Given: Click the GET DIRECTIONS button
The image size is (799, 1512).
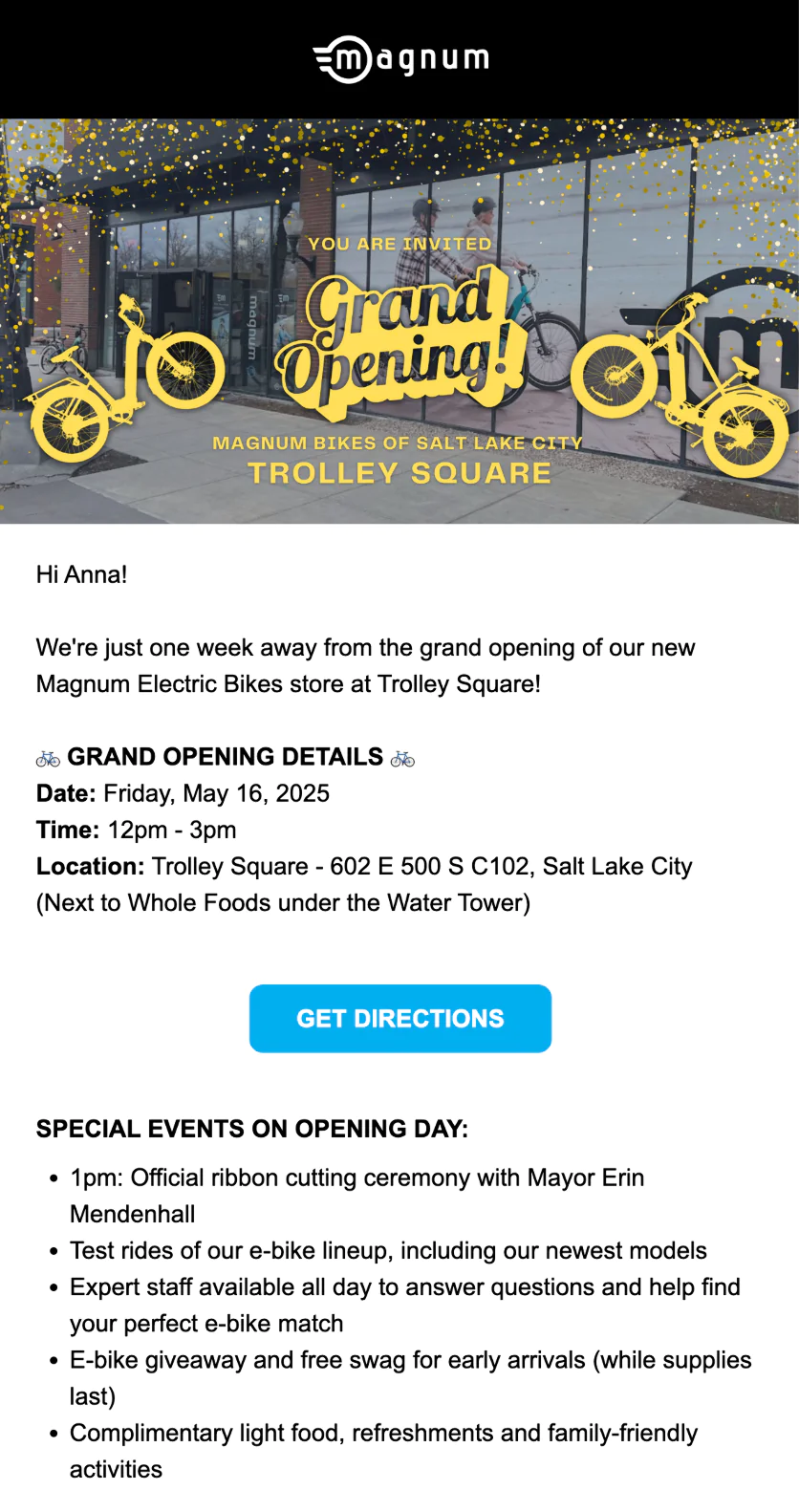Looking at the screenshot, I should click(399, 1018).
